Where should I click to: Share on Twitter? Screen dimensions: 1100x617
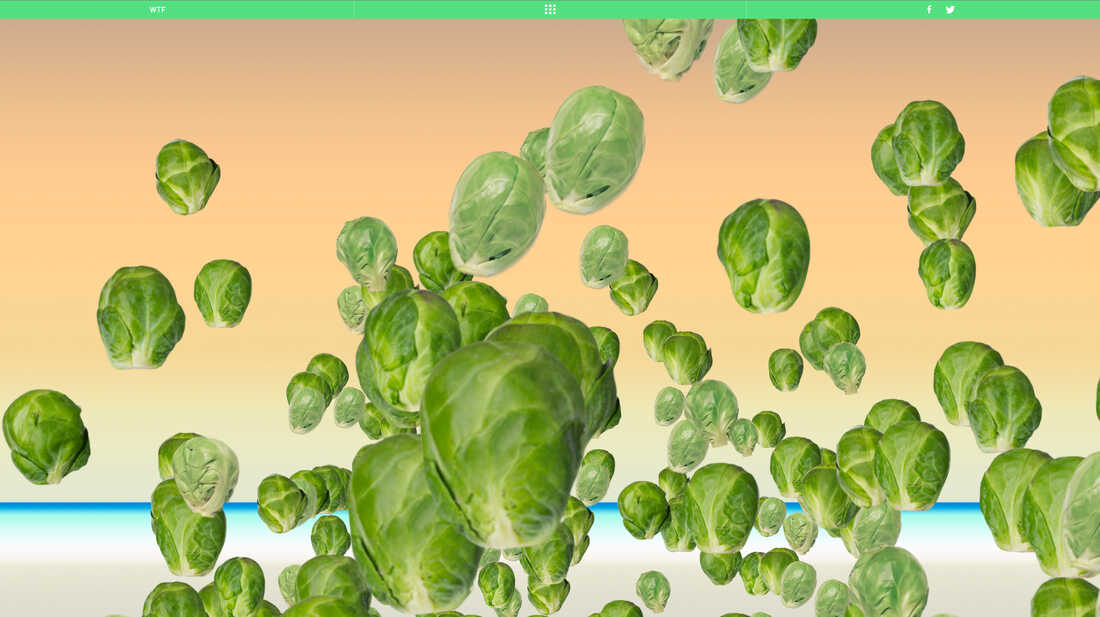[x=950, y=9]
